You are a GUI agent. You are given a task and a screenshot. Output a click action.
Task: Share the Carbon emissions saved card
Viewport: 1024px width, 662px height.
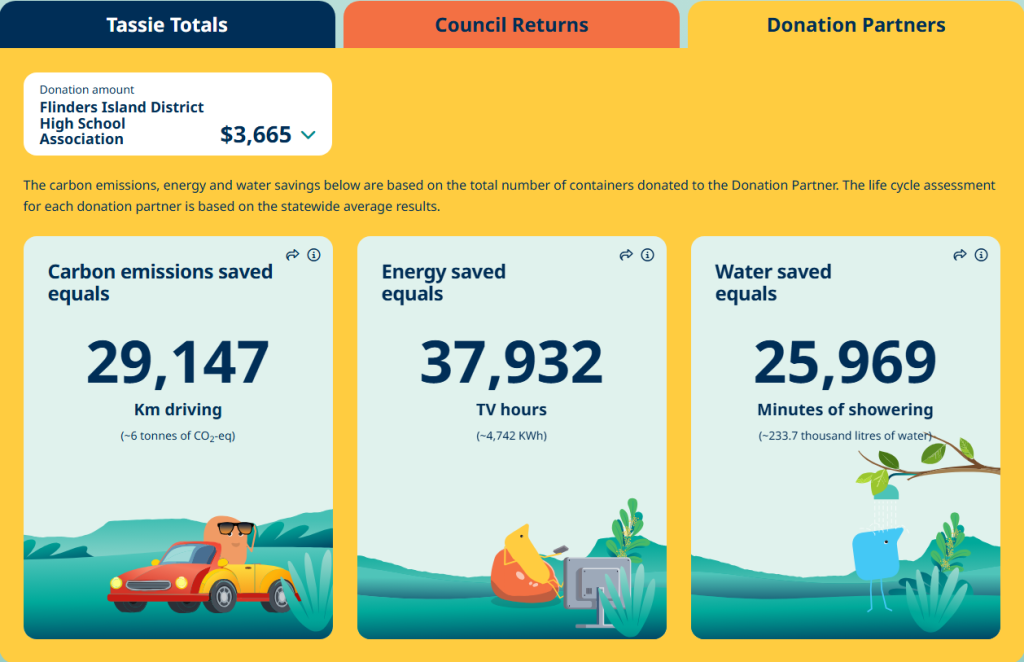coord(293,255)
